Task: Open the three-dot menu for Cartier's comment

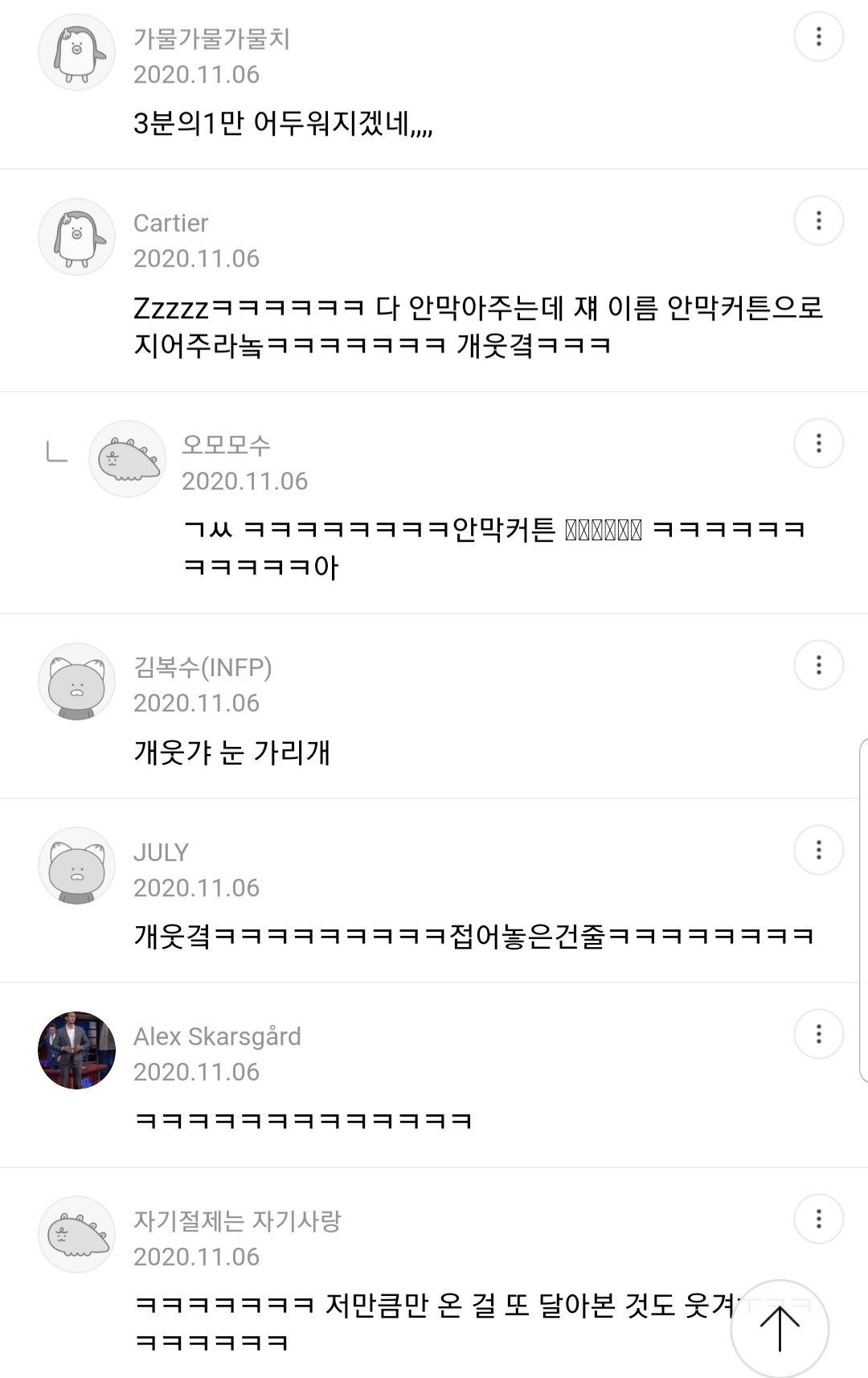Action: pos(818,220)
